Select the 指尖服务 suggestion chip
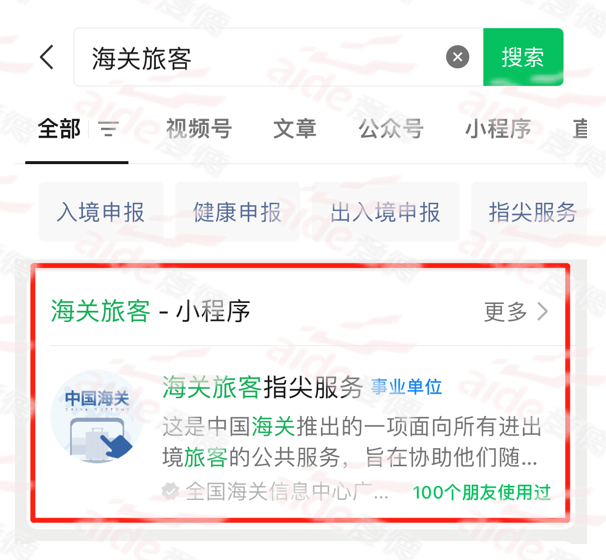 532,212
